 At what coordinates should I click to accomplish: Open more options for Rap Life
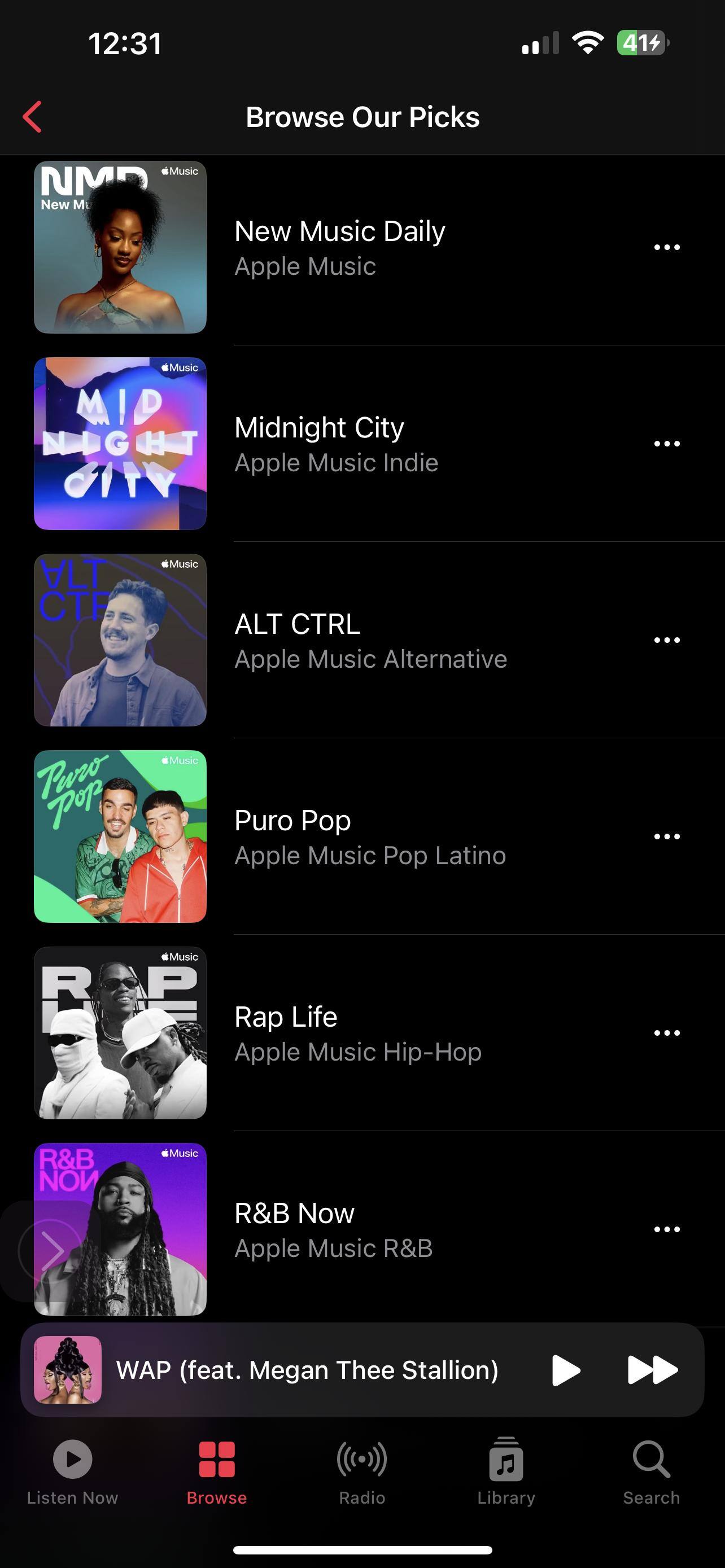[667, 1033]
